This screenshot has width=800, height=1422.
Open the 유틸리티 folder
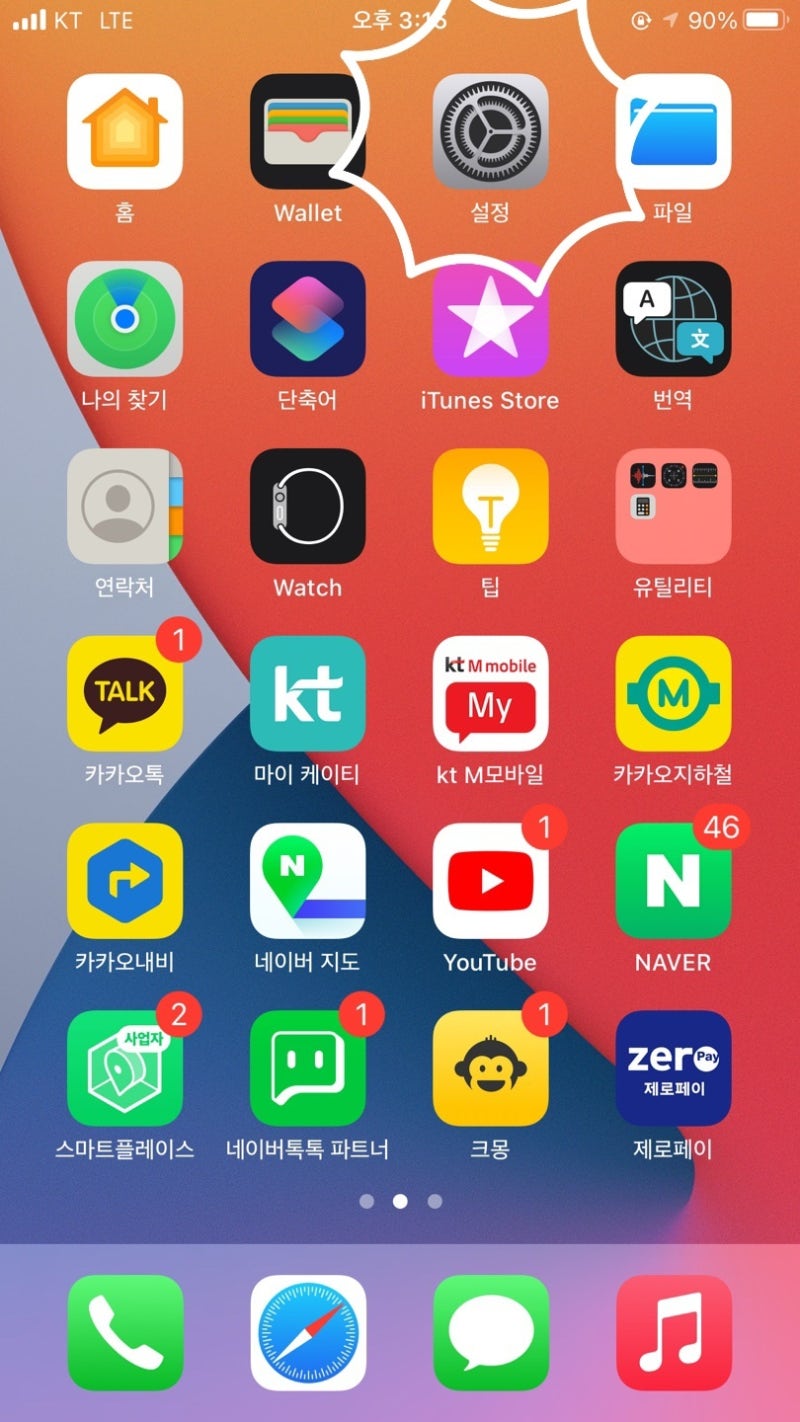pos(673,506)
